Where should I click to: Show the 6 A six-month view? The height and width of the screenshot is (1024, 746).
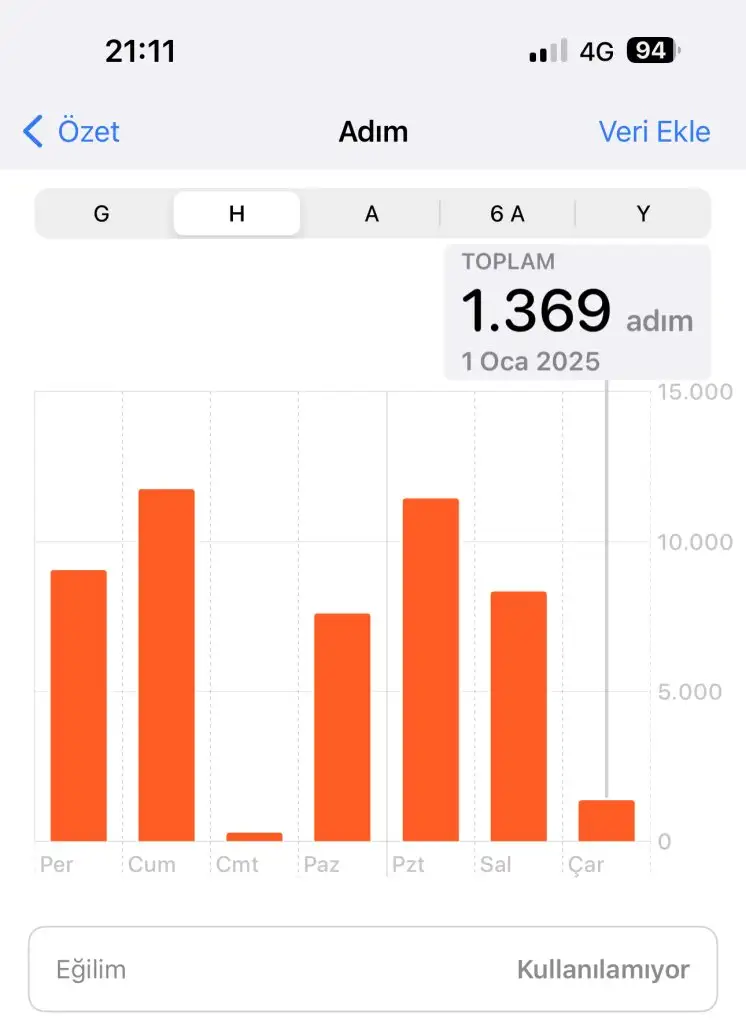pos(507,214)
